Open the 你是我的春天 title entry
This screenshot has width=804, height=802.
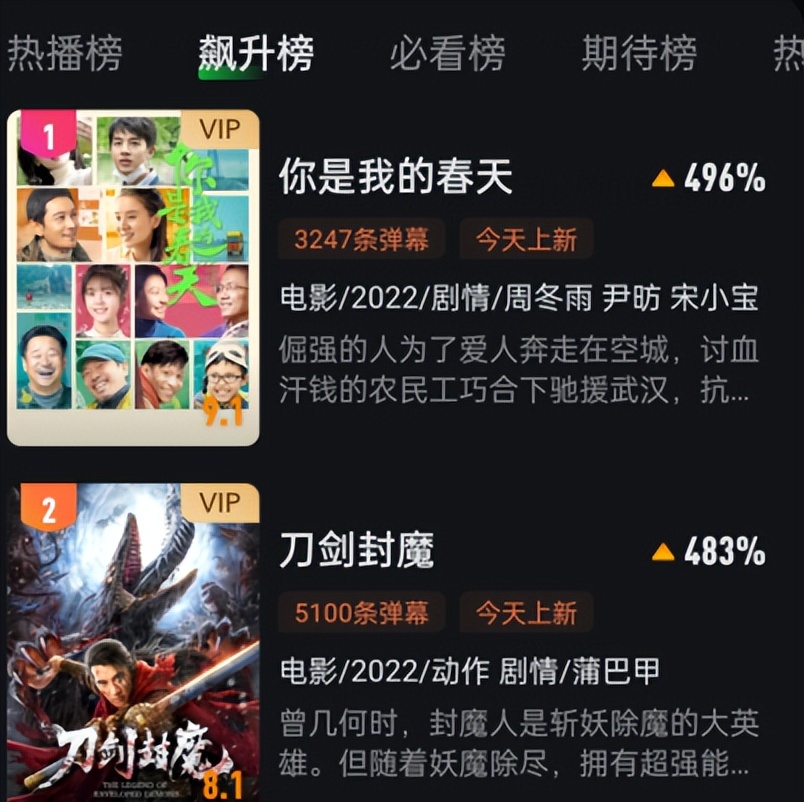click(x=396, y=178)
